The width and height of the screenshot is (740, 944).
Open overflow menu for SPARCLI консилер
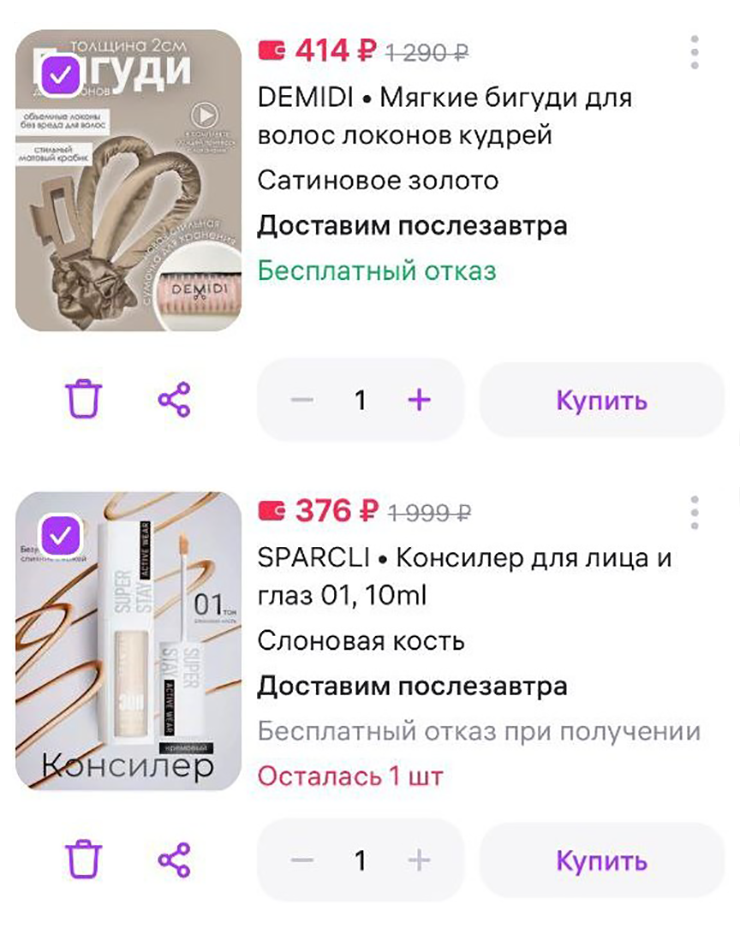(694, 513)
